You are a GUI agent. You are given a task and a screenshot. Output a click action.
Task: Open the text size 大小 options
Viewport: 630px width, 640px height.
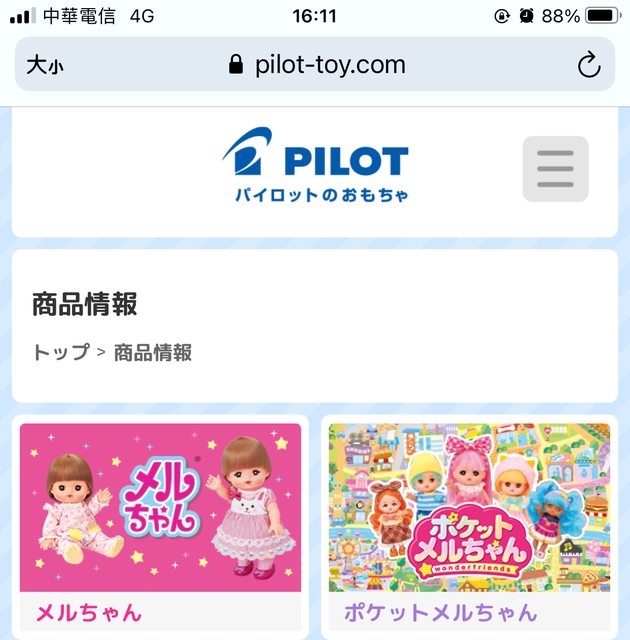tap(45, 66)
